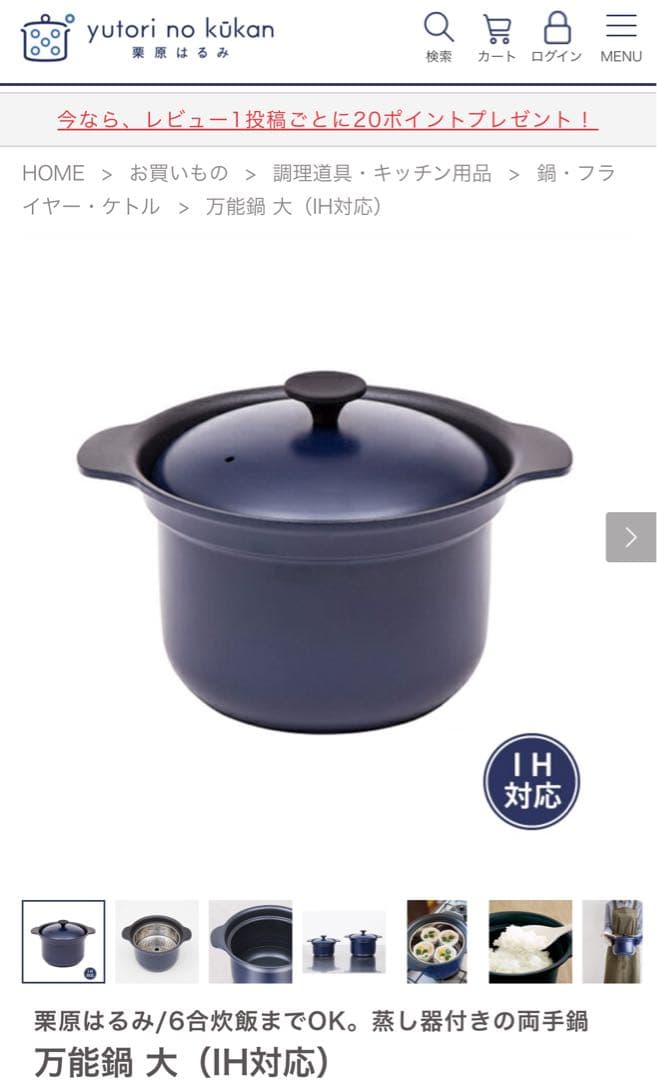Tap the yutori no kukan home logo
The width and height of the screenshot is (657, 1080).
[x=147, y=37]
